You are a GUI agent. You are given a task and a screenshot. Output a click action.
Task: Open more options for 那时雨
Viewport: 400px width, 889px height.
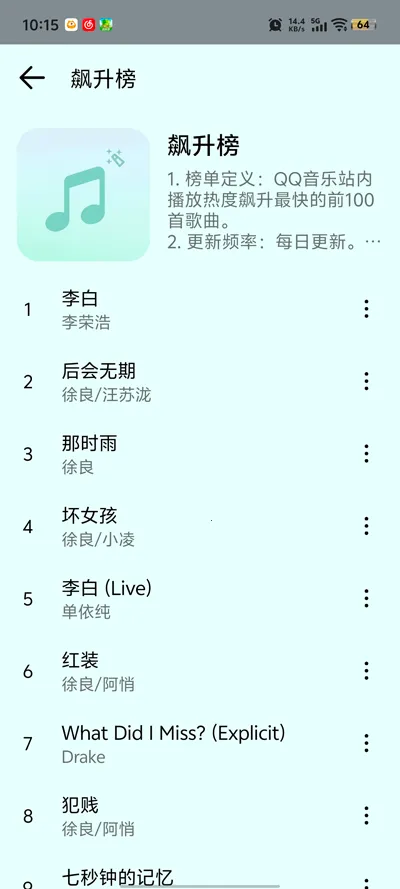click(x=367, y=454)
